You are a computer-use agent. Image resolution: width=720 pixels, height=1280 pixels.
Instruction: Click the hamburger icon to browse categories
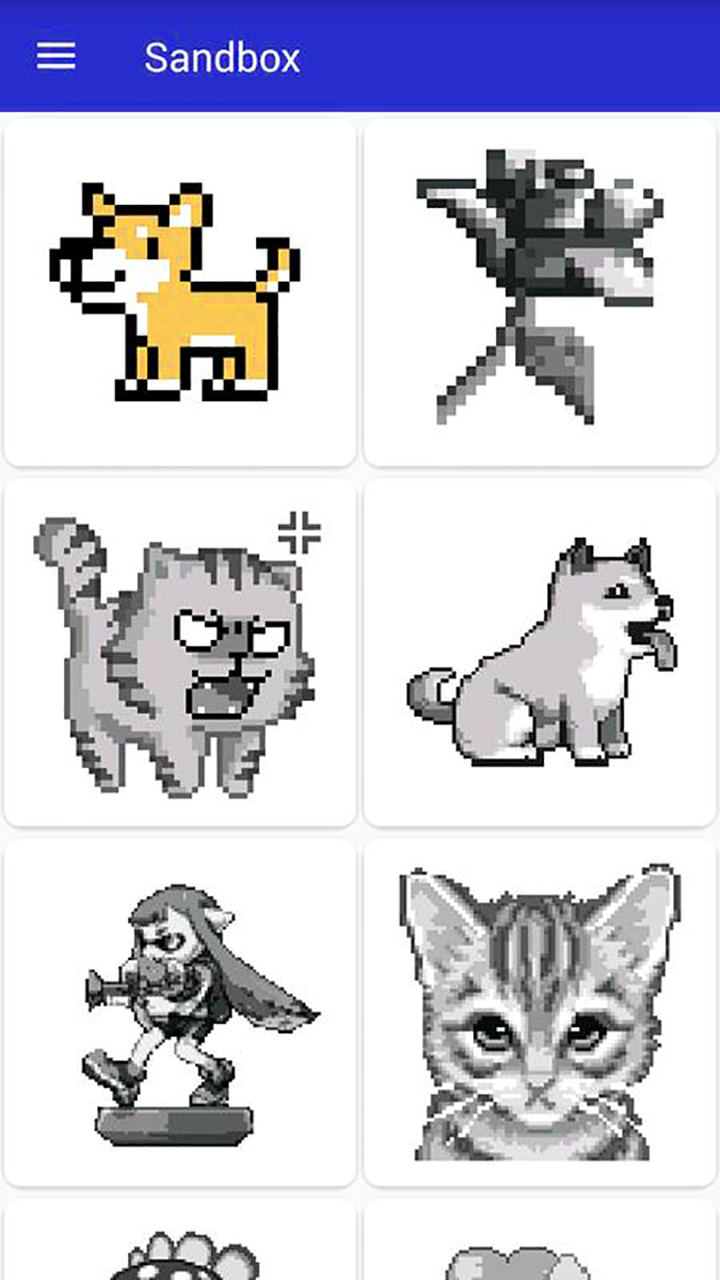55,57
